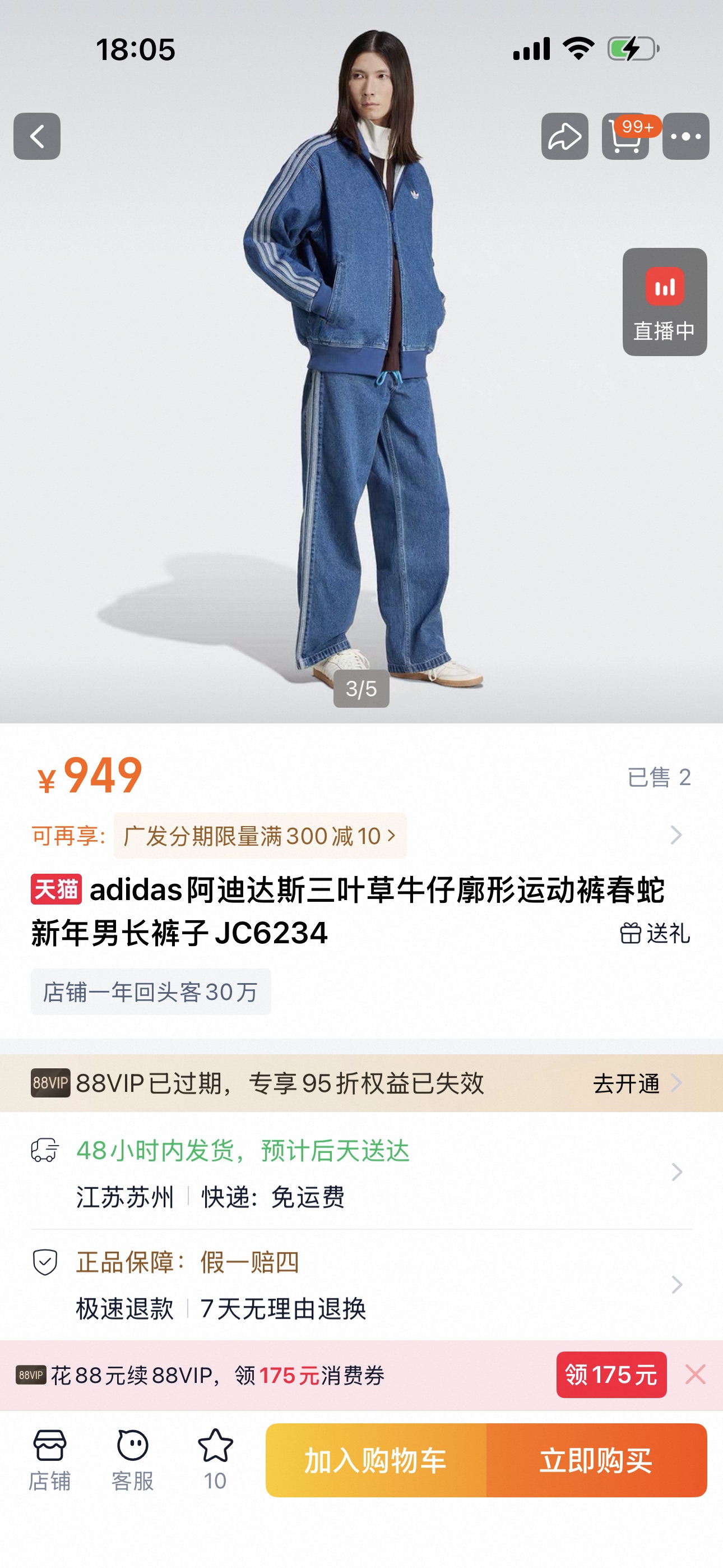Tap 加入购物车 to add to cart
This screenshot has width=723, height=1568.
coord(376,1460)
